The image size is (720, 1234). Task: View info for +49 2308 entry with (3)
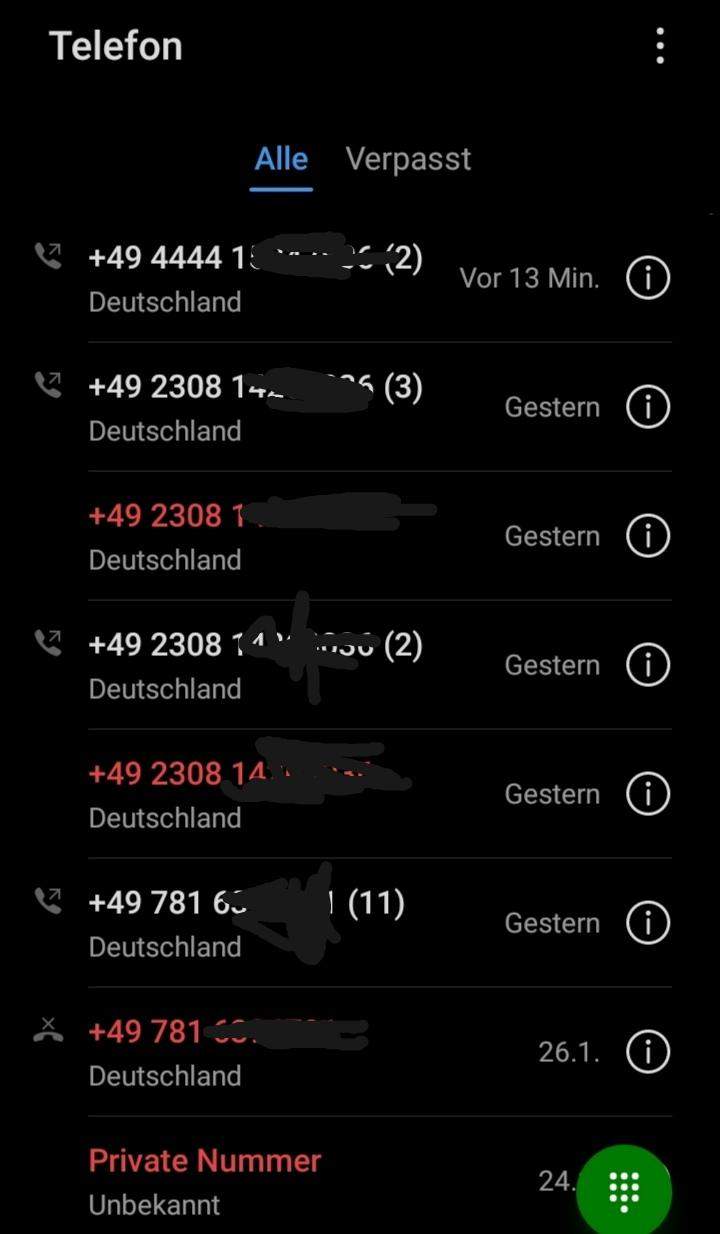(647, 407)
